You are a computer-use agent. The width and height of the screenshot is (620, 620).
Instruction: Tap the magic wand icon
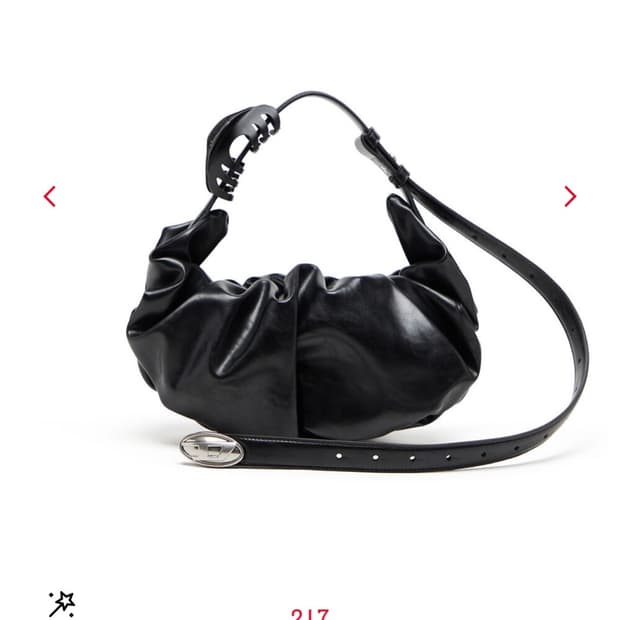[62, 604]
